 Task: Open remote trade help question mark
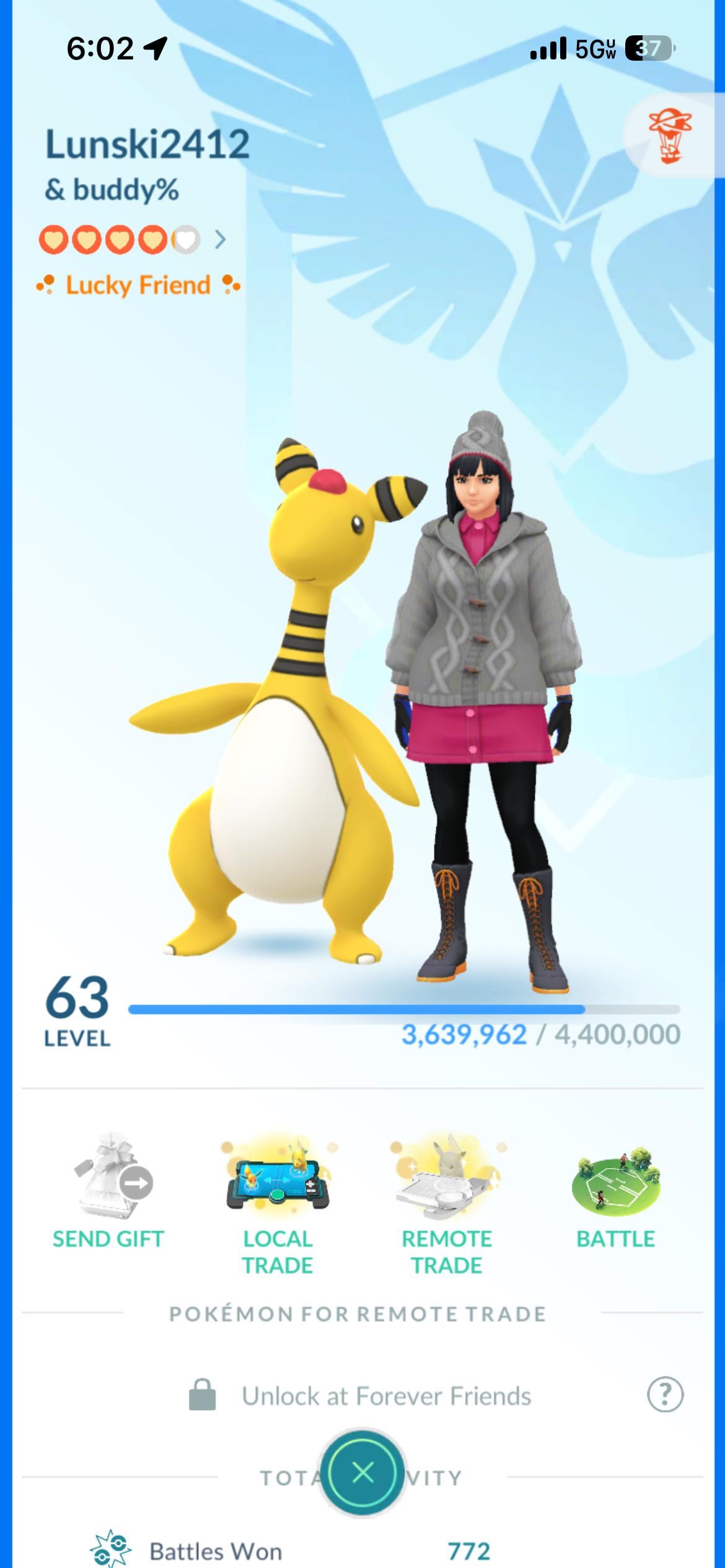tap(665, 1395)
